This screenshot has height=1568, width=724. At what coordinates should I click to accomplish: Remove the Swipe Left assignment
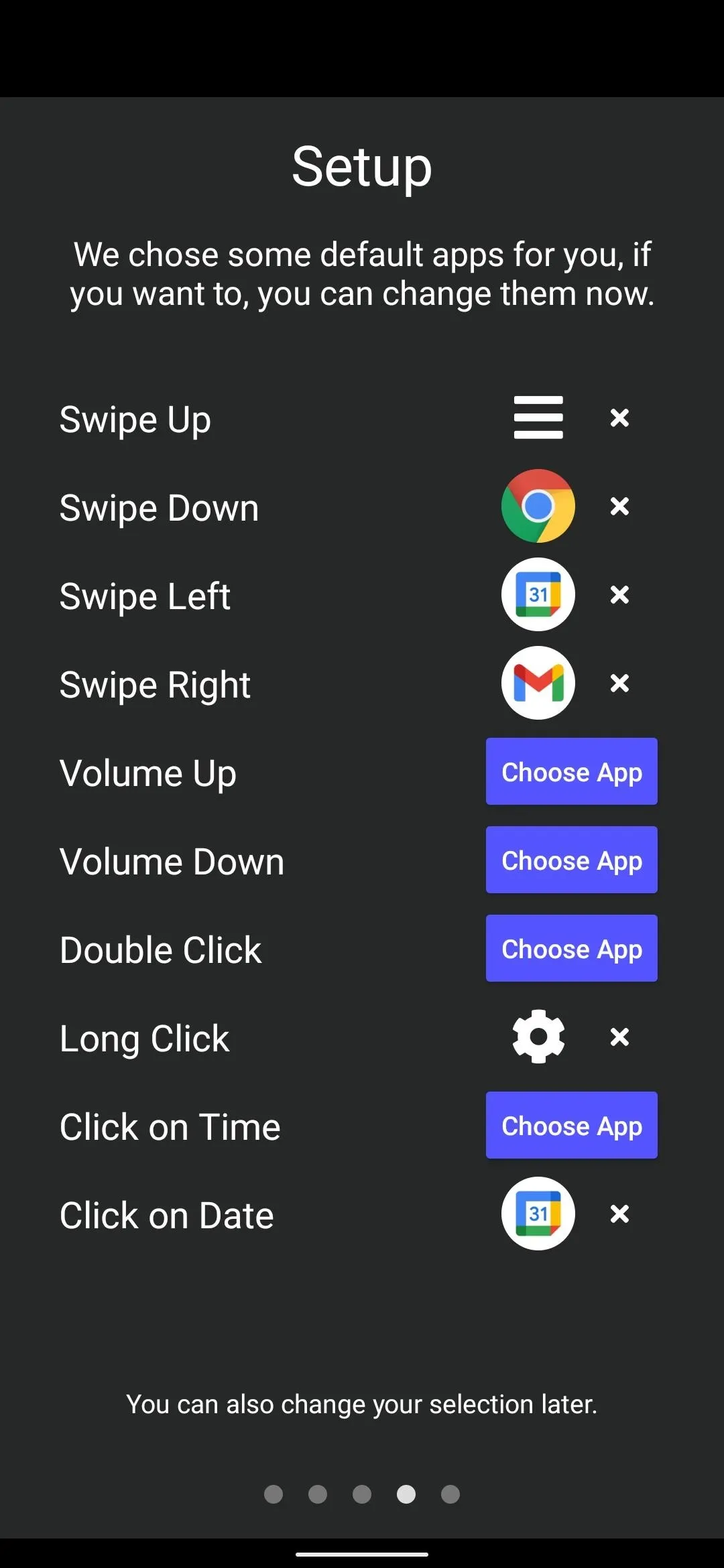619,594
